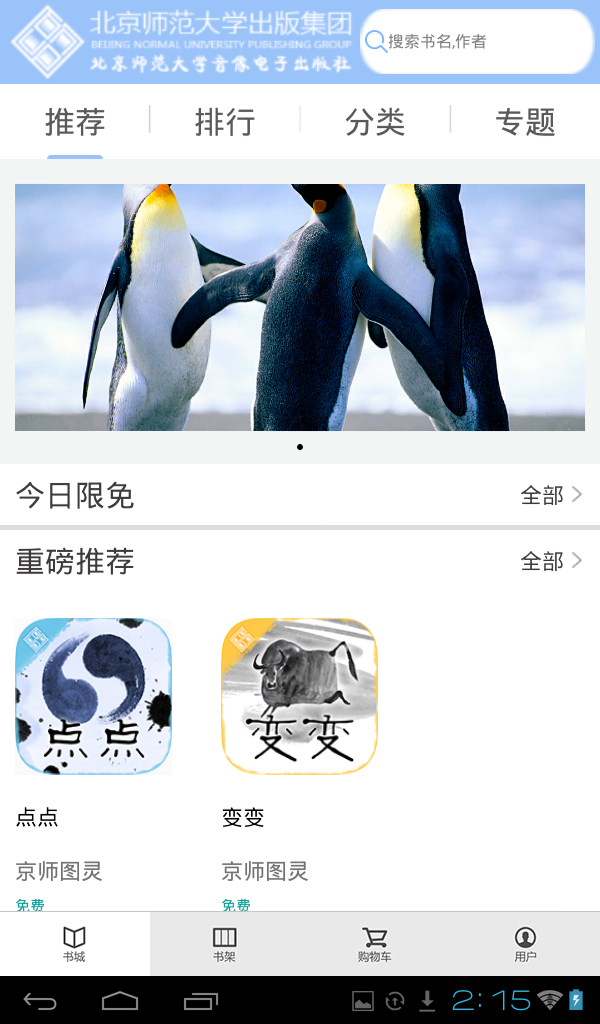600x1024 pixels.
Task: Switch to the 专题 tab
Action: [x=525, y=122]
